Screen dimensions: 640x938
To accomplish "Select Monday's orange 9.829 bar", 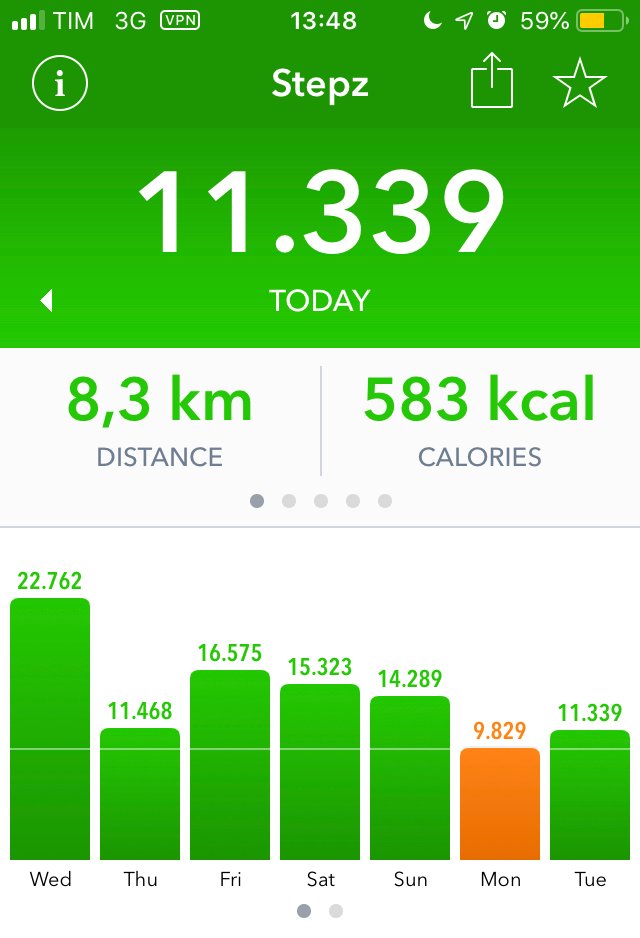I will 500,804.
